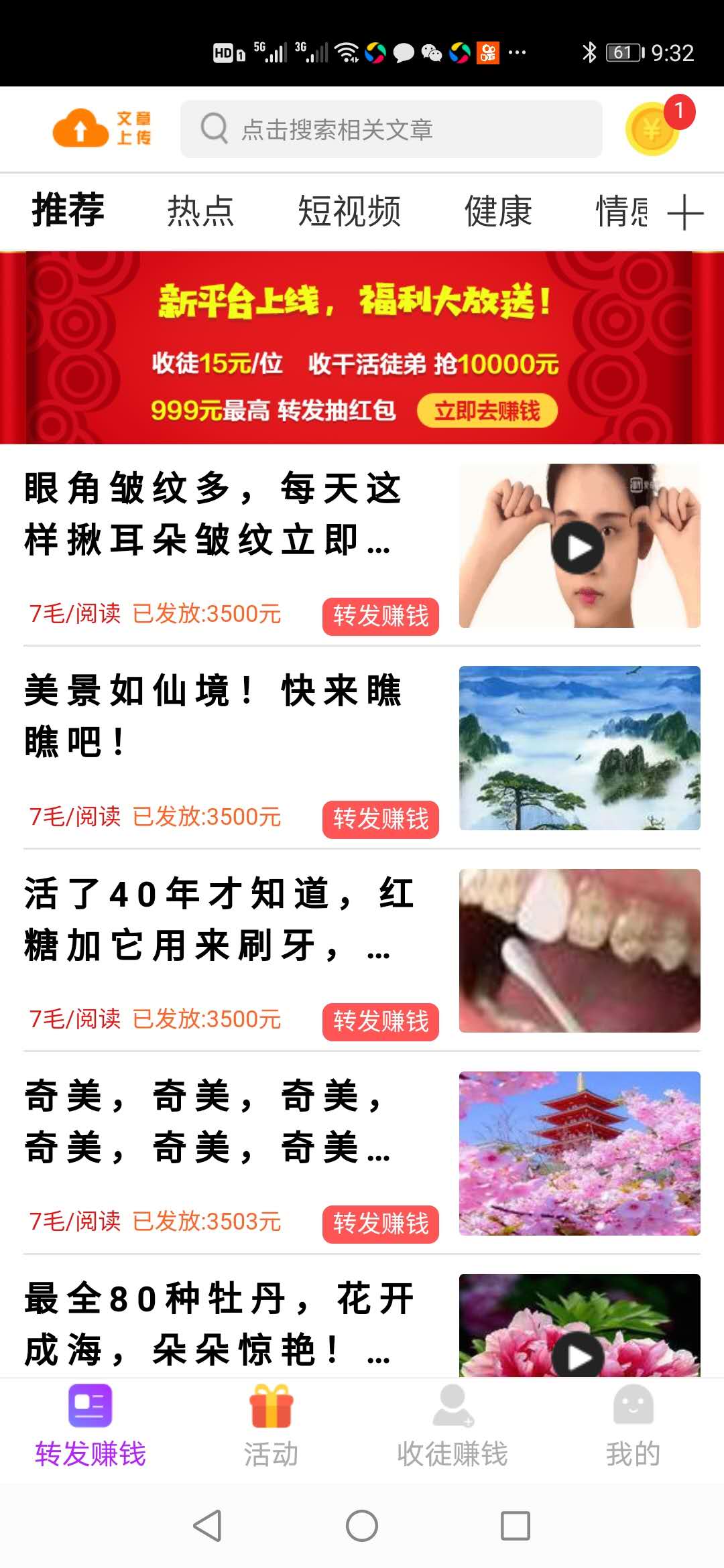Tap 立即去赚钱 on the red banner
The width and height of the screenshot is (724, 1568).
(x=487, y=411)
